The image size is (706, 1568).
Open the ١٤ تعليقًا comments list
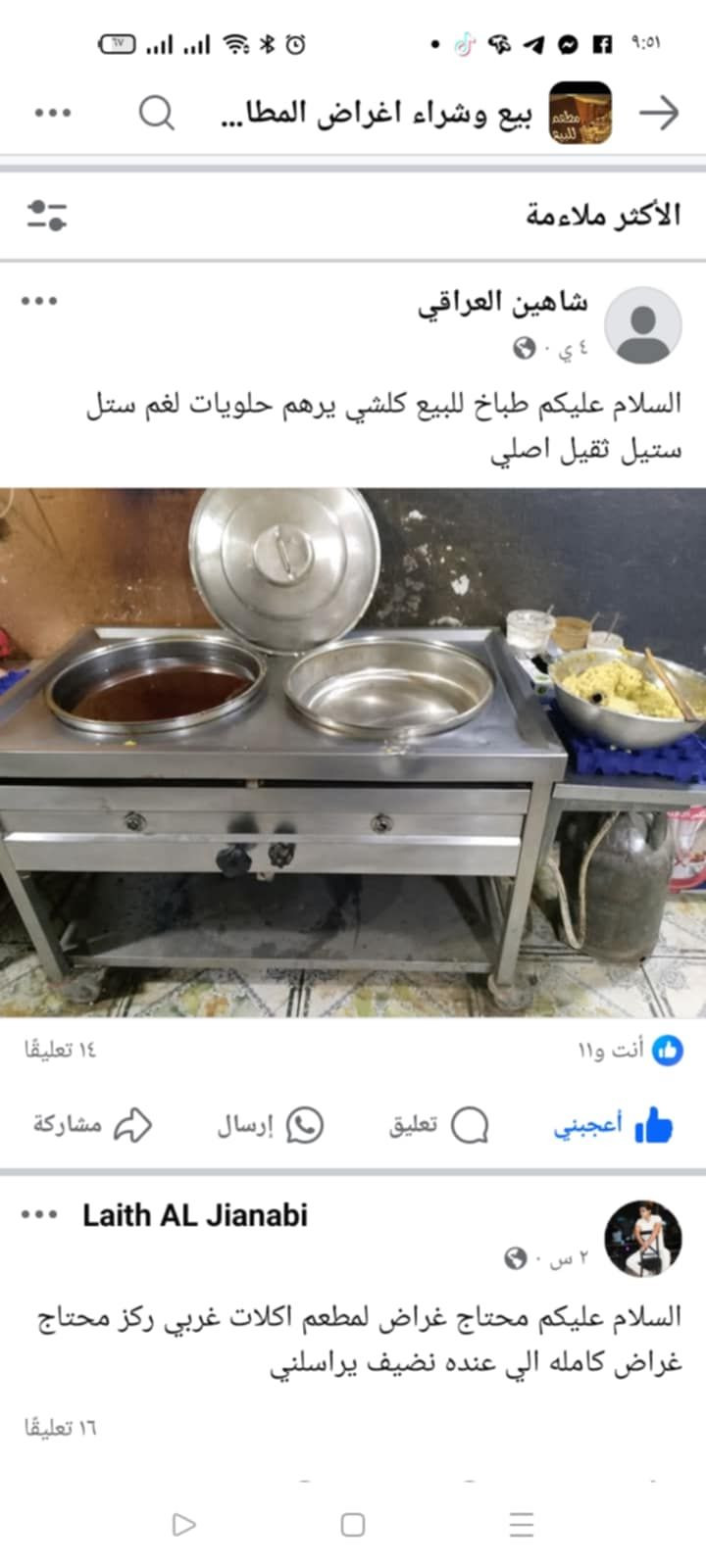(61, 1051)
